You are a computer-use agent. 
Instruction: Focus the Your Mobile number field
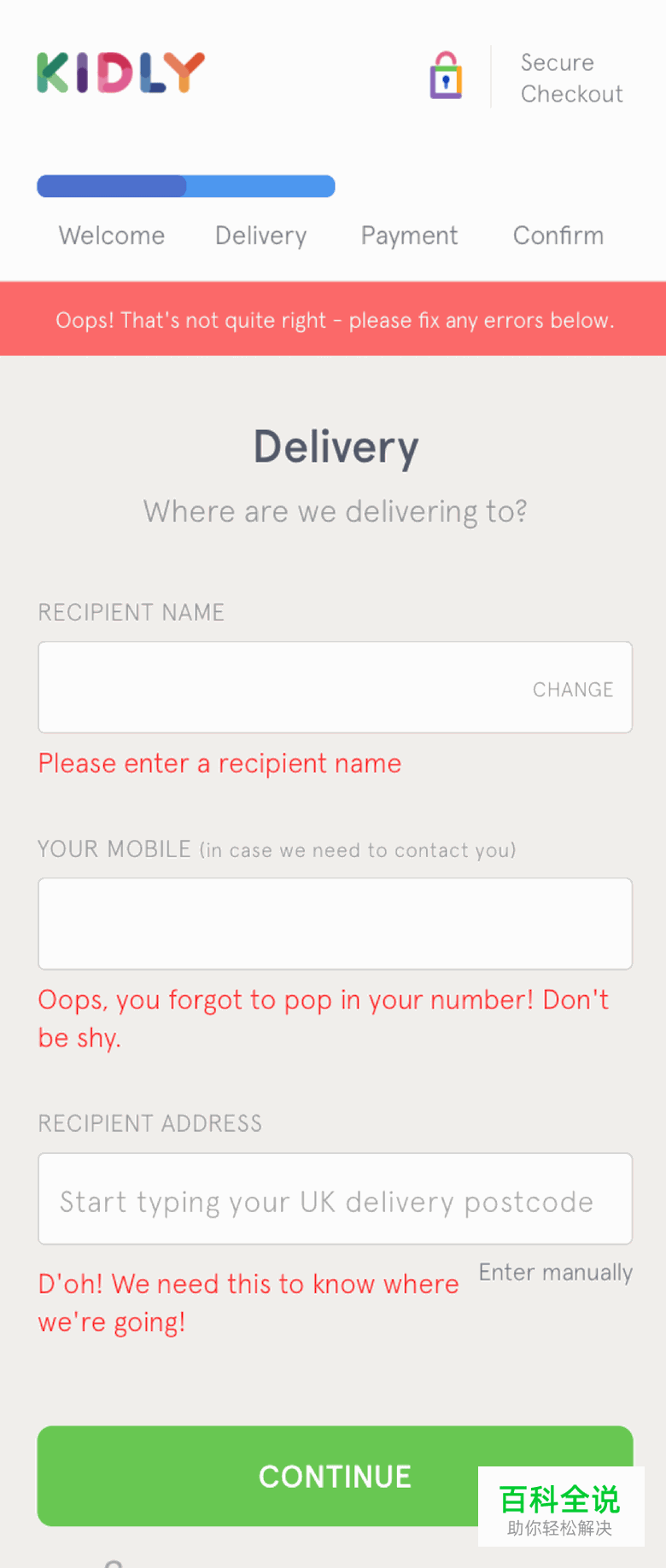pyautogui.click(x=335, y=924)
